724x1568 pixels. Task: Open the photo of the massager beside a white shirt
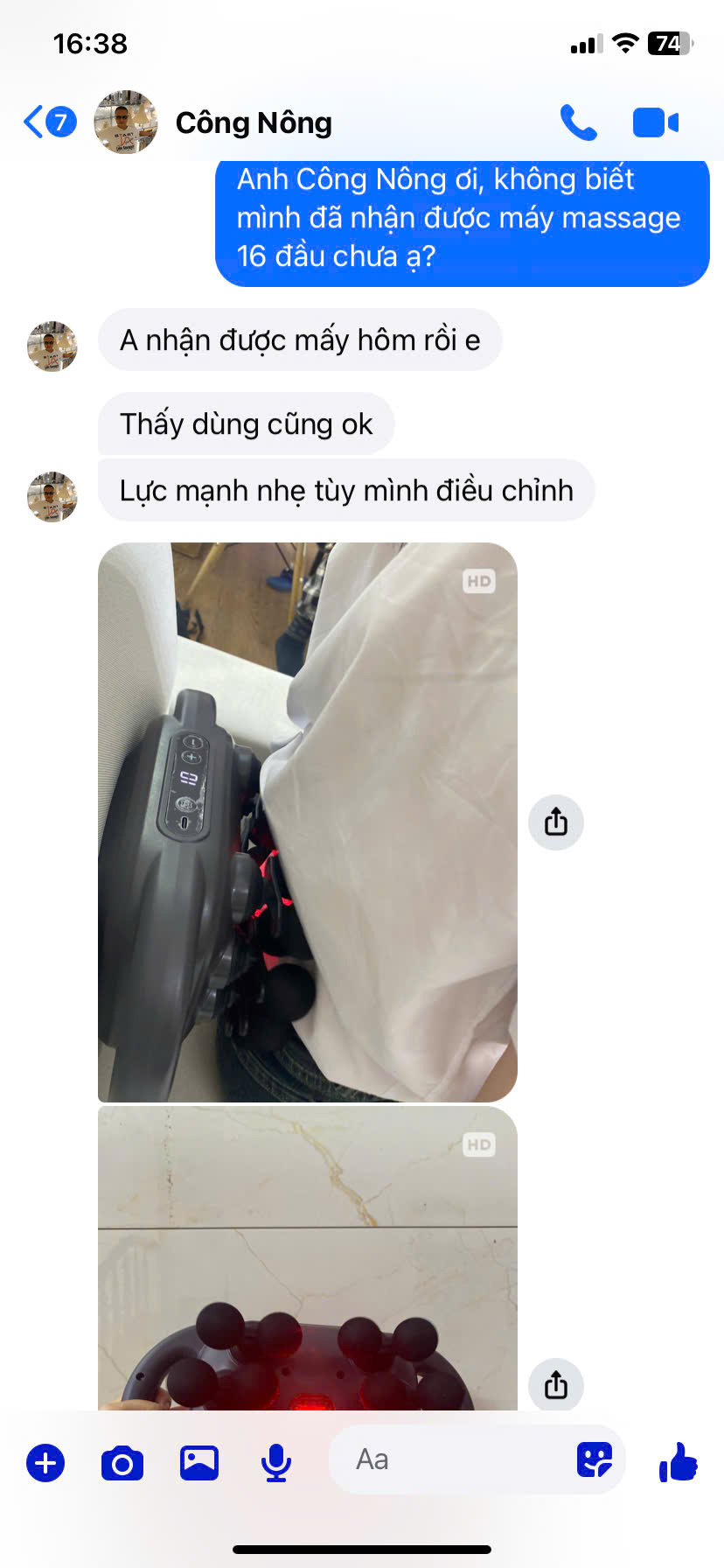coord(307,822)
